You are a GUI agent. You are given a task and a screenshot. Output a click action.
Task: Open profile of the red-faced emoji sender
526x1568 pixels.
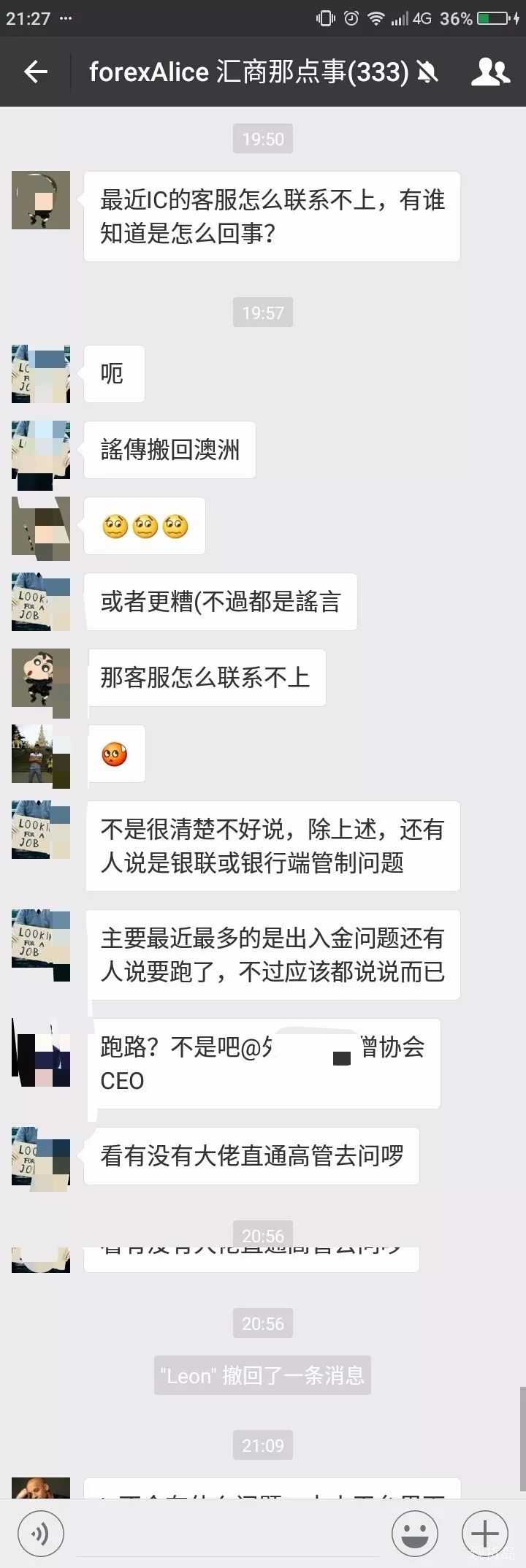click(41, 755)
